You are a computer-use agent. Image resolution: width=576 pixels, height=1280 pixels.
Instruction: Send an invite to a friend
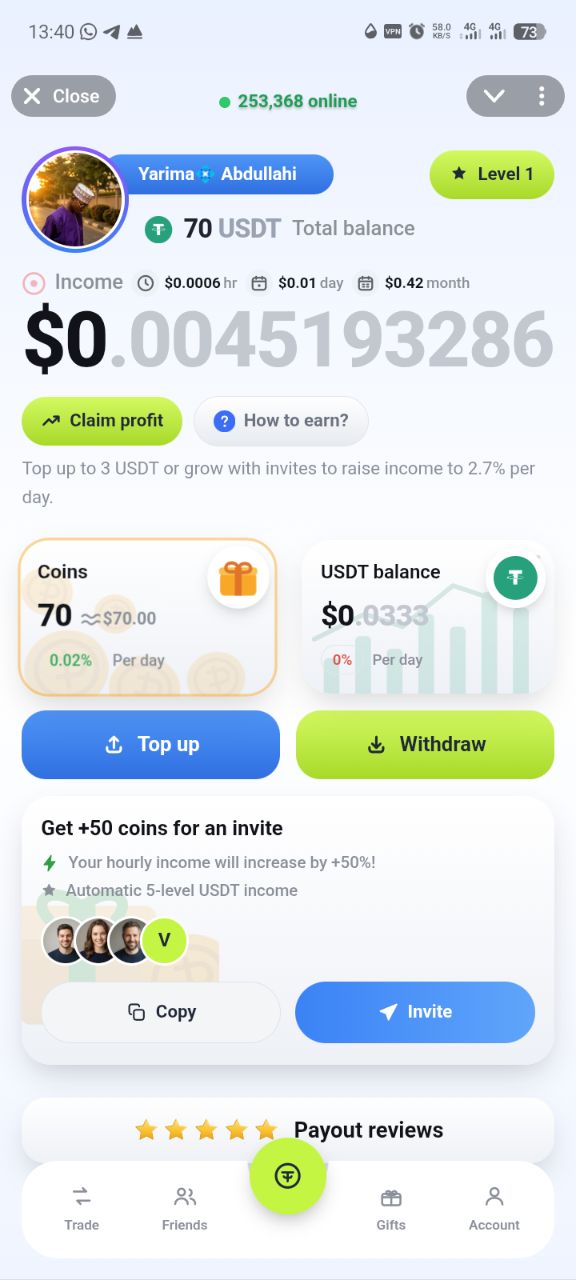click(415, 1012)
